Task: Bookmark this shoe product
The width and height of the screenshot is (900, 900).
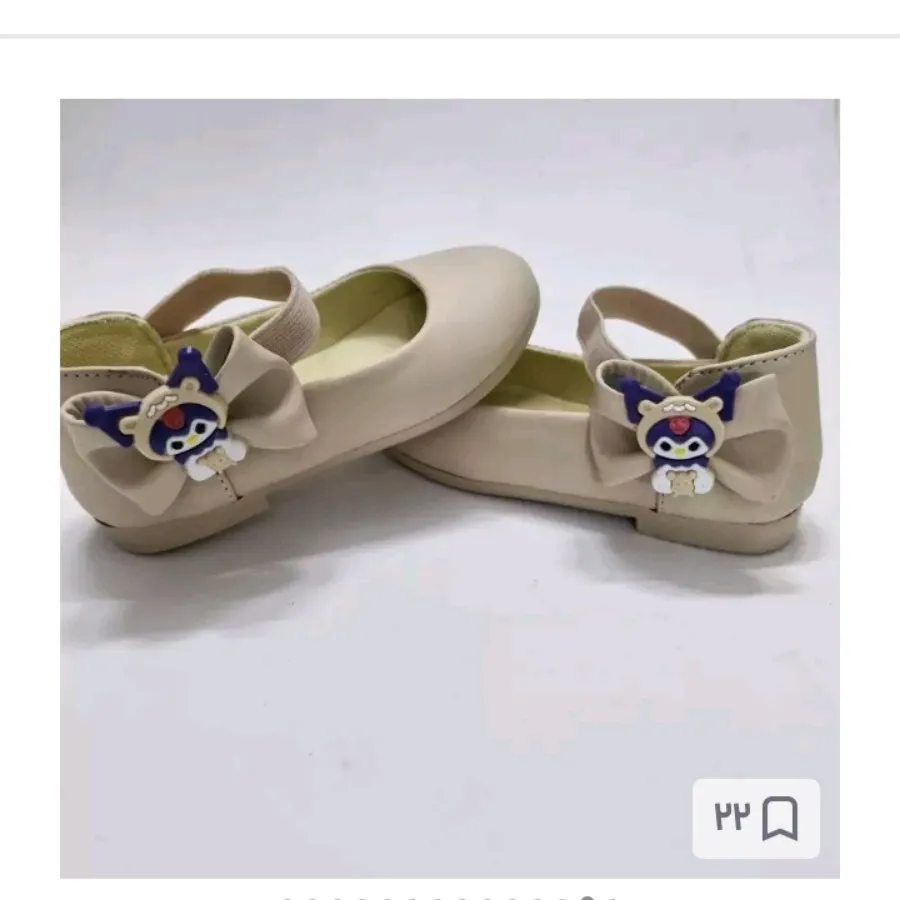Action: pyautogui.click(x=779, y=818)
